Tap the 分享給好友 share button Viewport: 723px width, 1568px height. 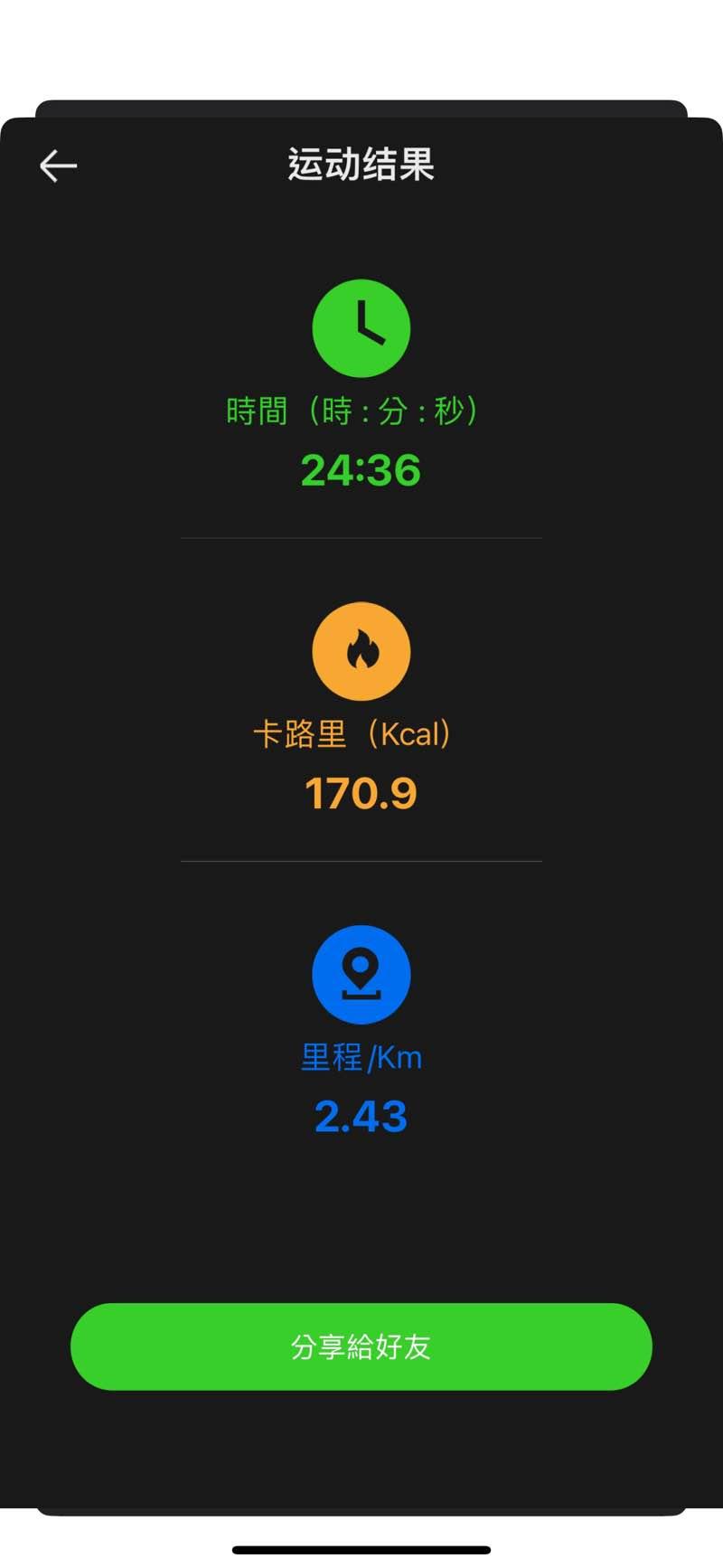[x=361, y=1346]
